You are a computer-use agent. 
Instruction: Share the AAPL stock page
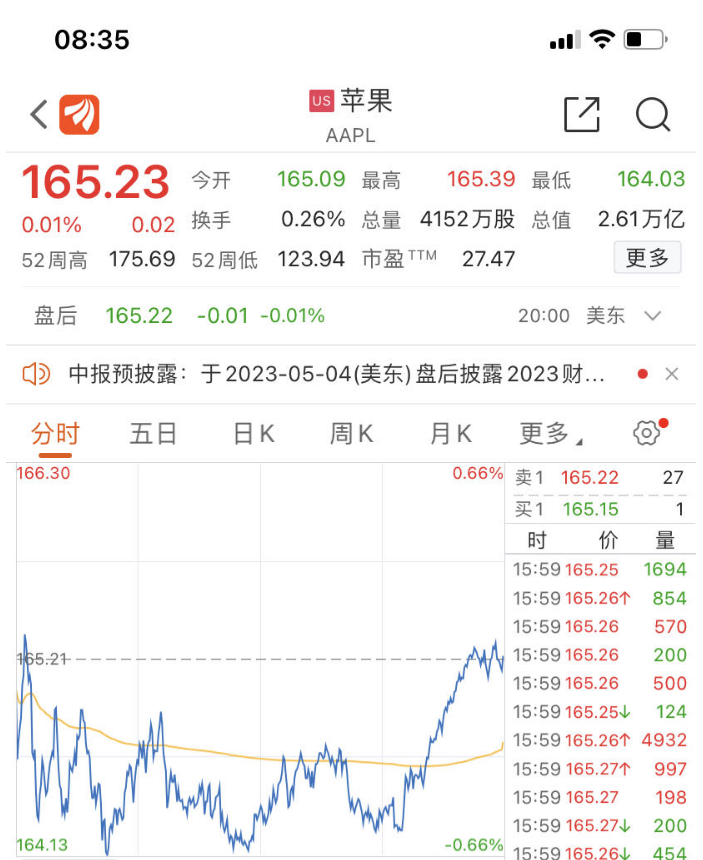coord(582,115)
